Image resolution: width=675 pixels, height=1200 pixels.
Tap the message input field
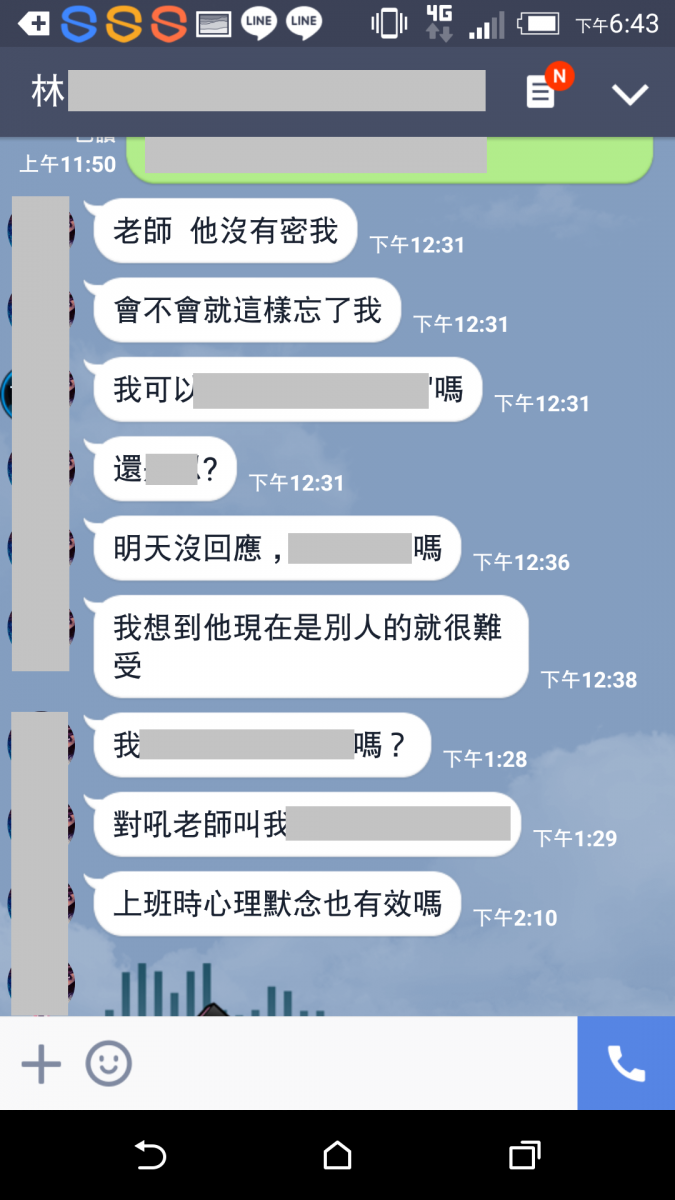(350, 1064)
